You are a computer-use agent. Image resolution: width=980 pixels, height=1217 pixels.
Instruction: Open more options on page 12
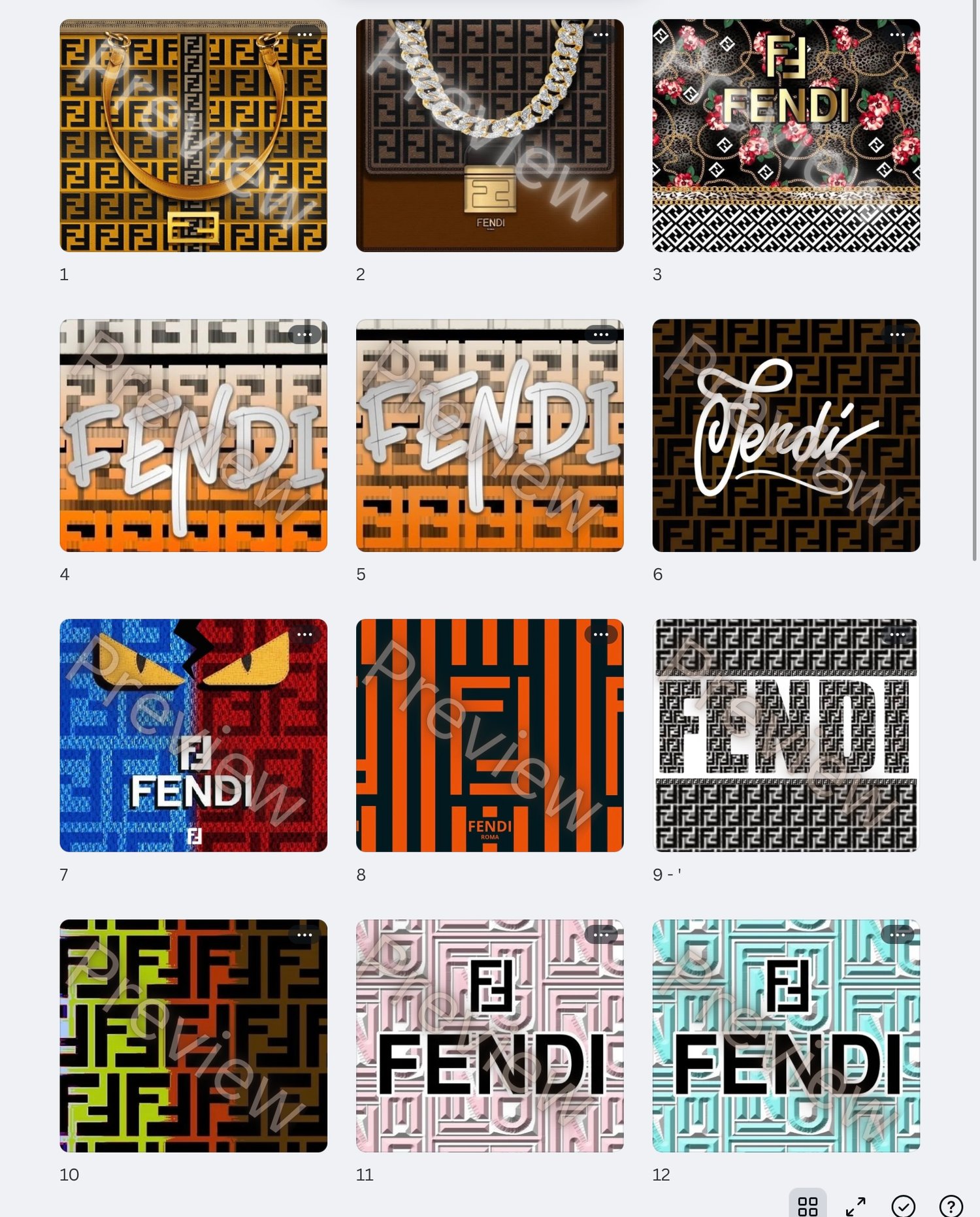pos(897,935)
